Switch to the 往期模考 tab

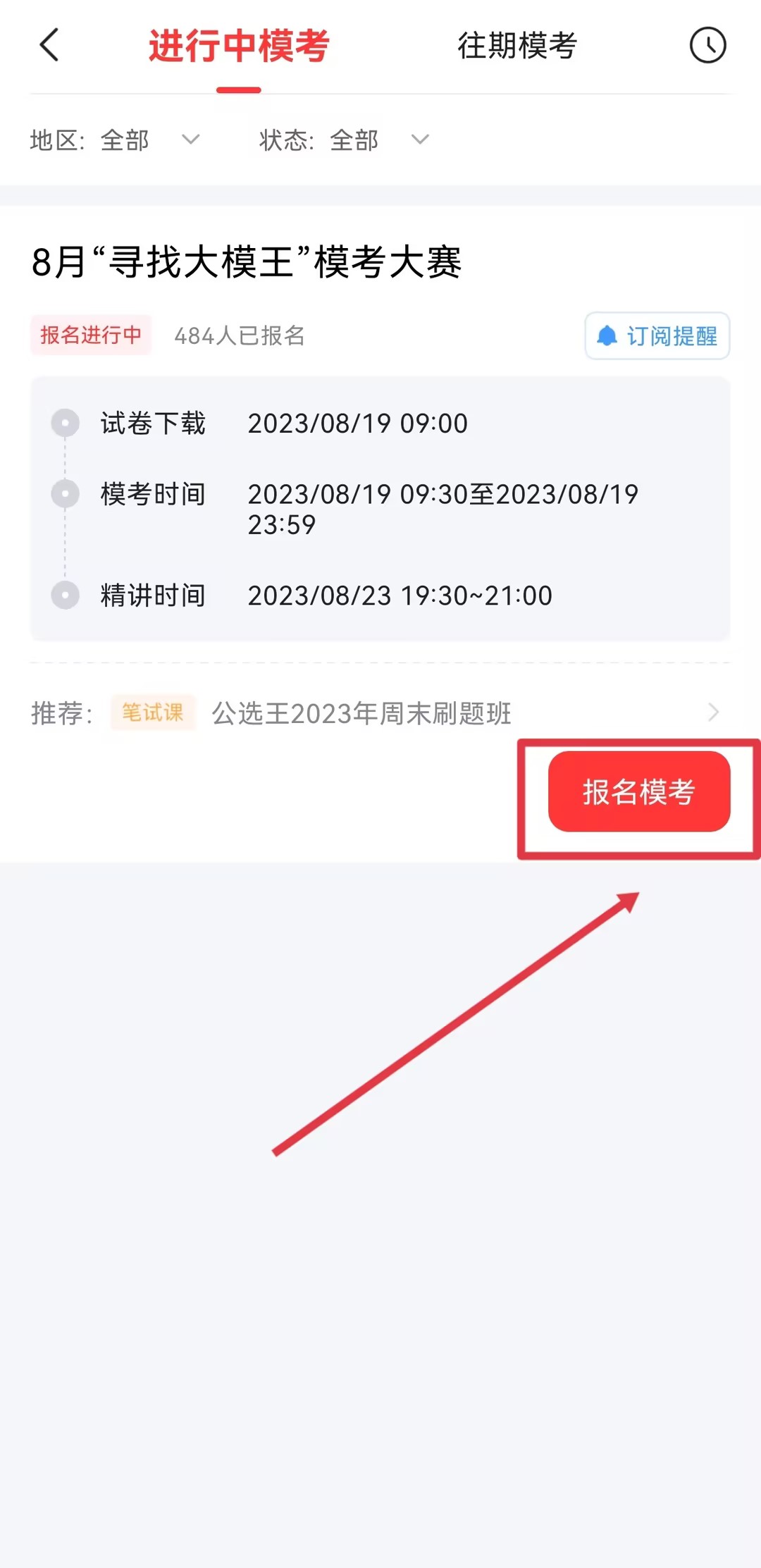pos(517,46)
